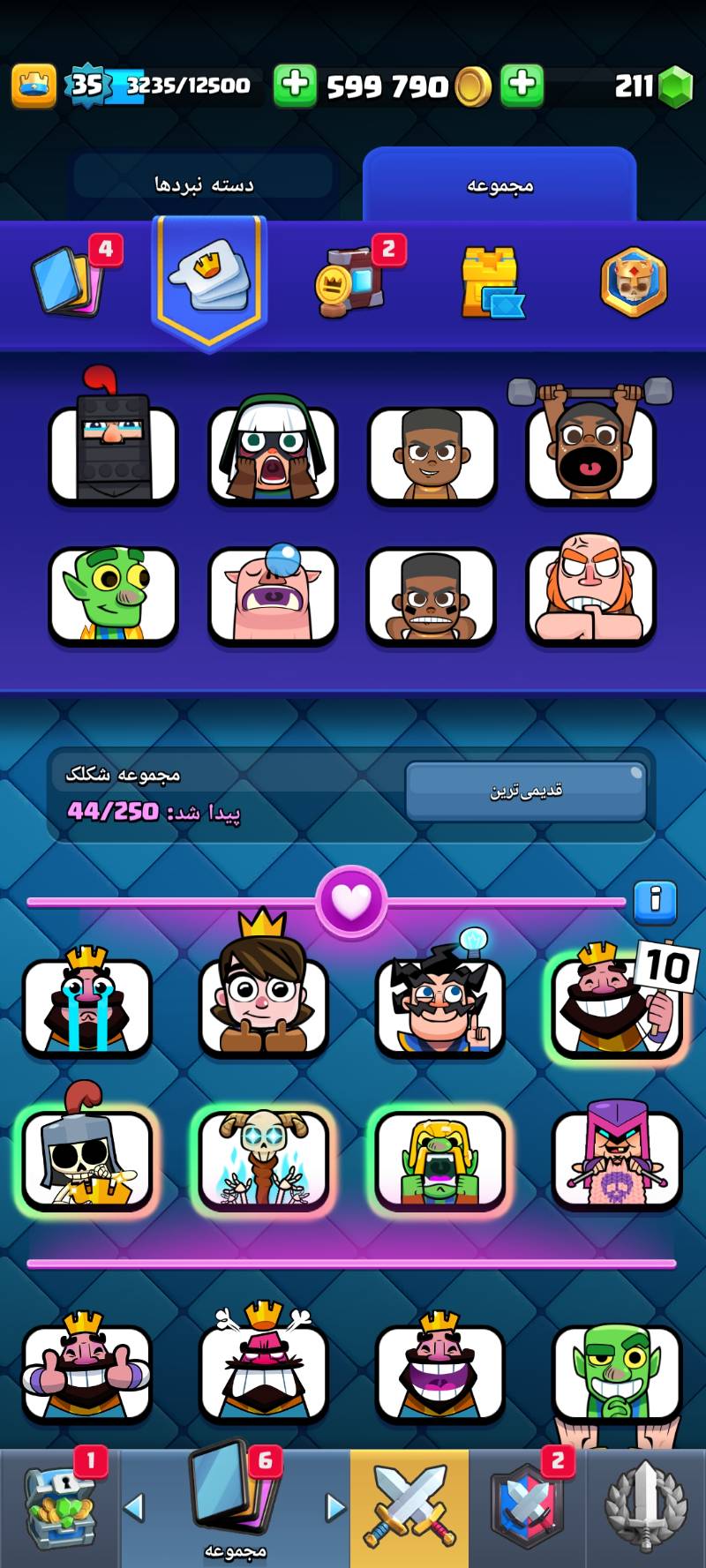Image resolution: width=706 pixels, height=1568 pixels.
Task: Select the black knight emote in deck
Action: click(x=113, y=452)
